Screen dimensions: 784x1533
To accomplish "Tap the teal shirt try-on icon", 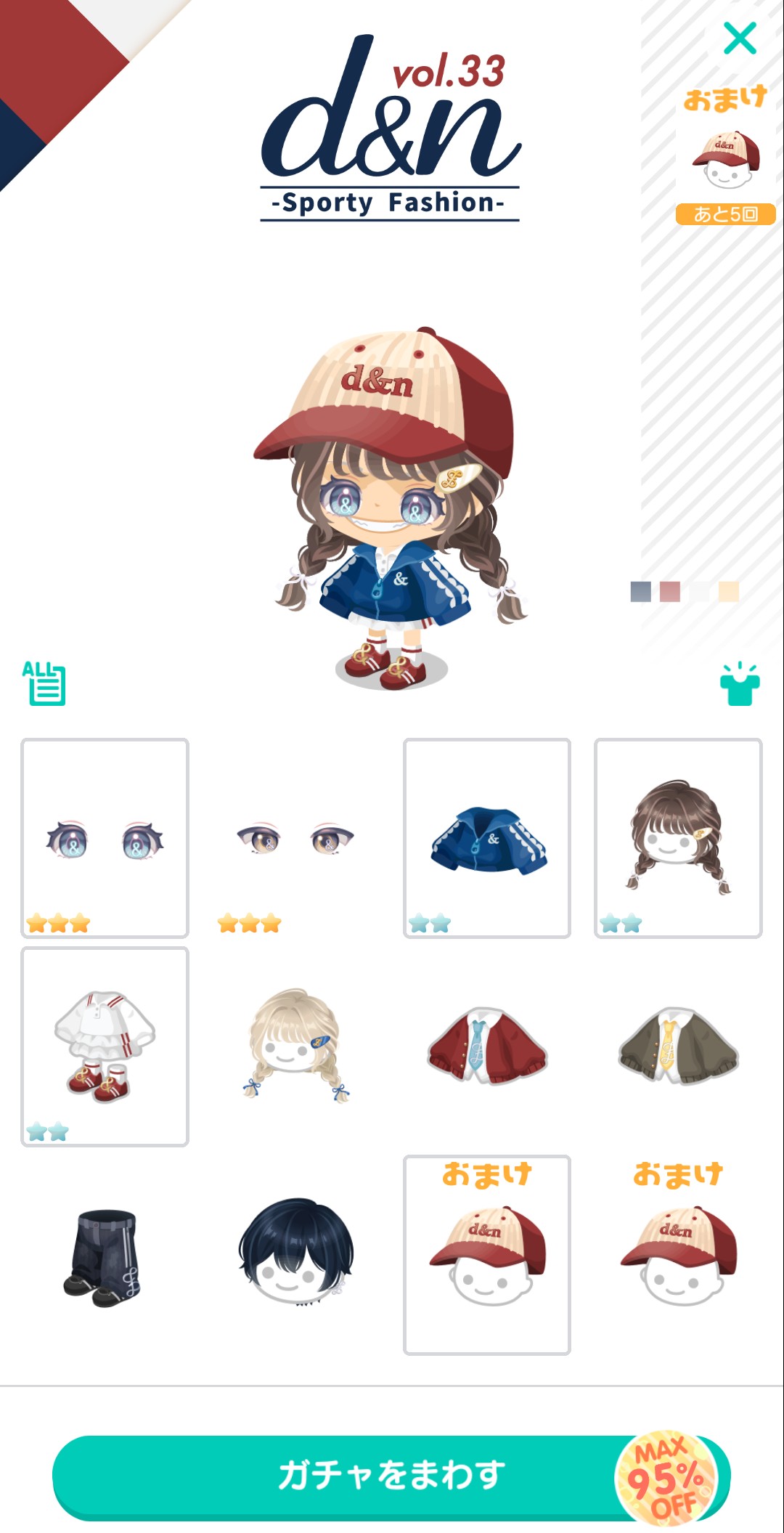I will (739, 684).
